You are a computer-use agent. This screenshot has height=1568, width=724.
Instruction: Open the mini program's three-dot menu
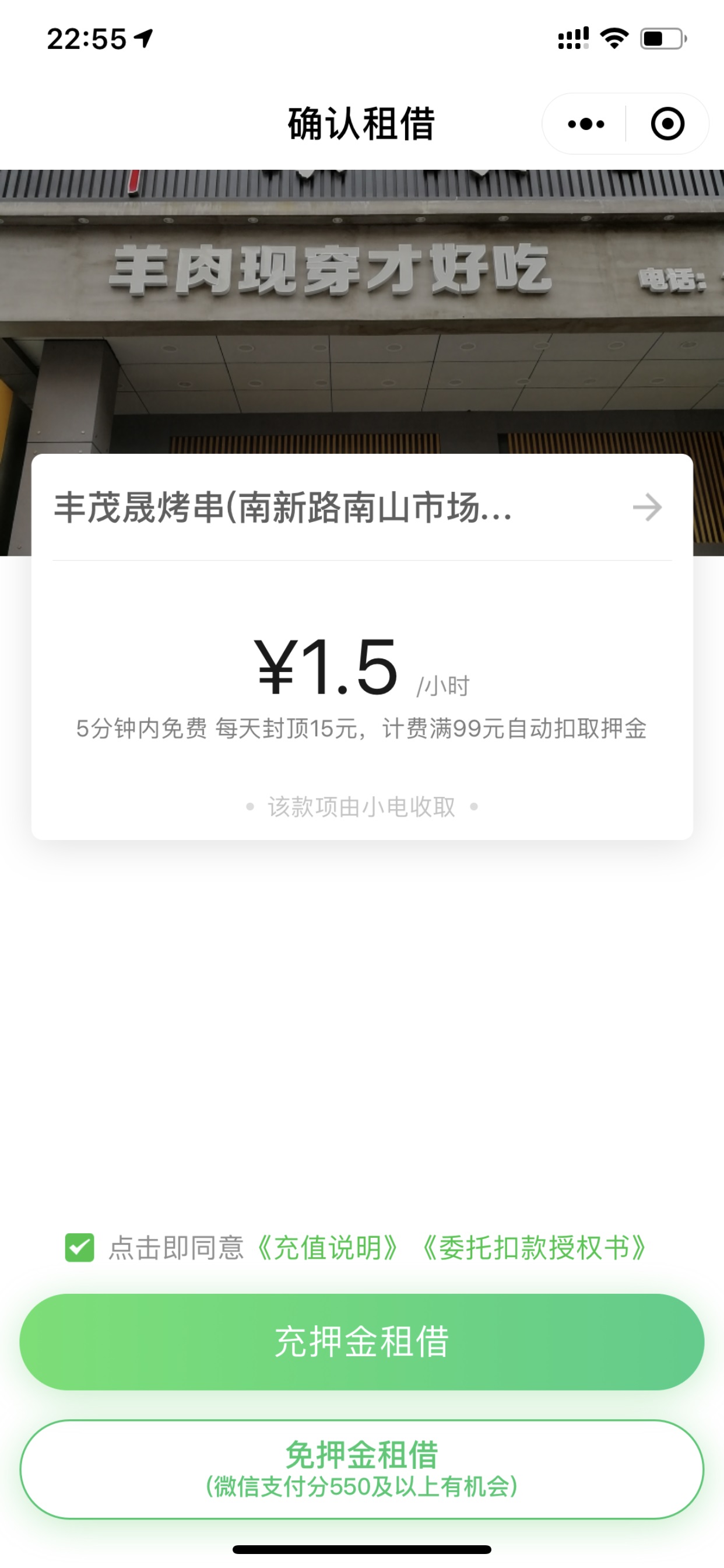pyautogui.click(x=585, y=124)
